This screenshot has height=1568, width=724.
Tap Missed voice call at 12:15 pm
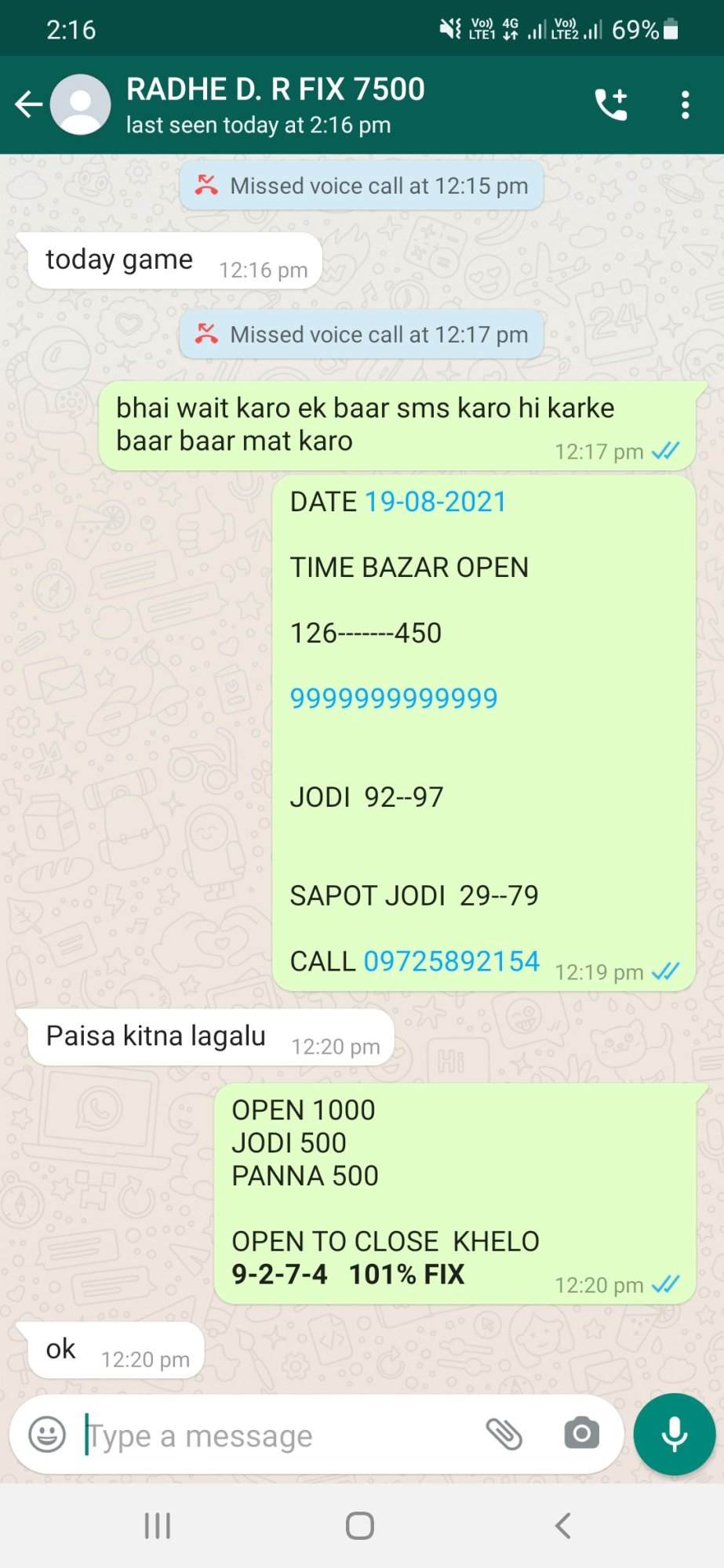point(362,186)
